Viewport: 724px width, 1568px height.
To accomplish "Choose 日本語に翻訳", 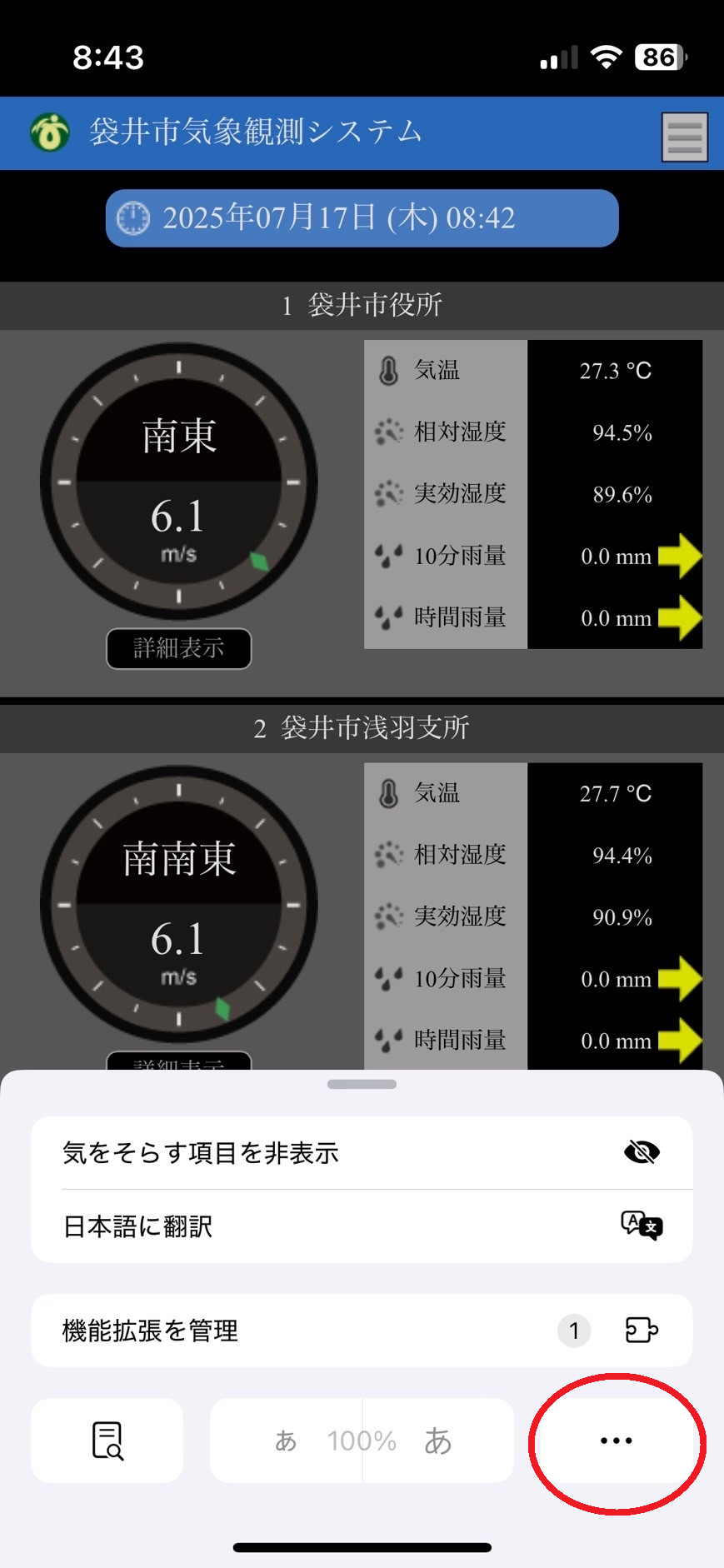I will point(362,1226).
